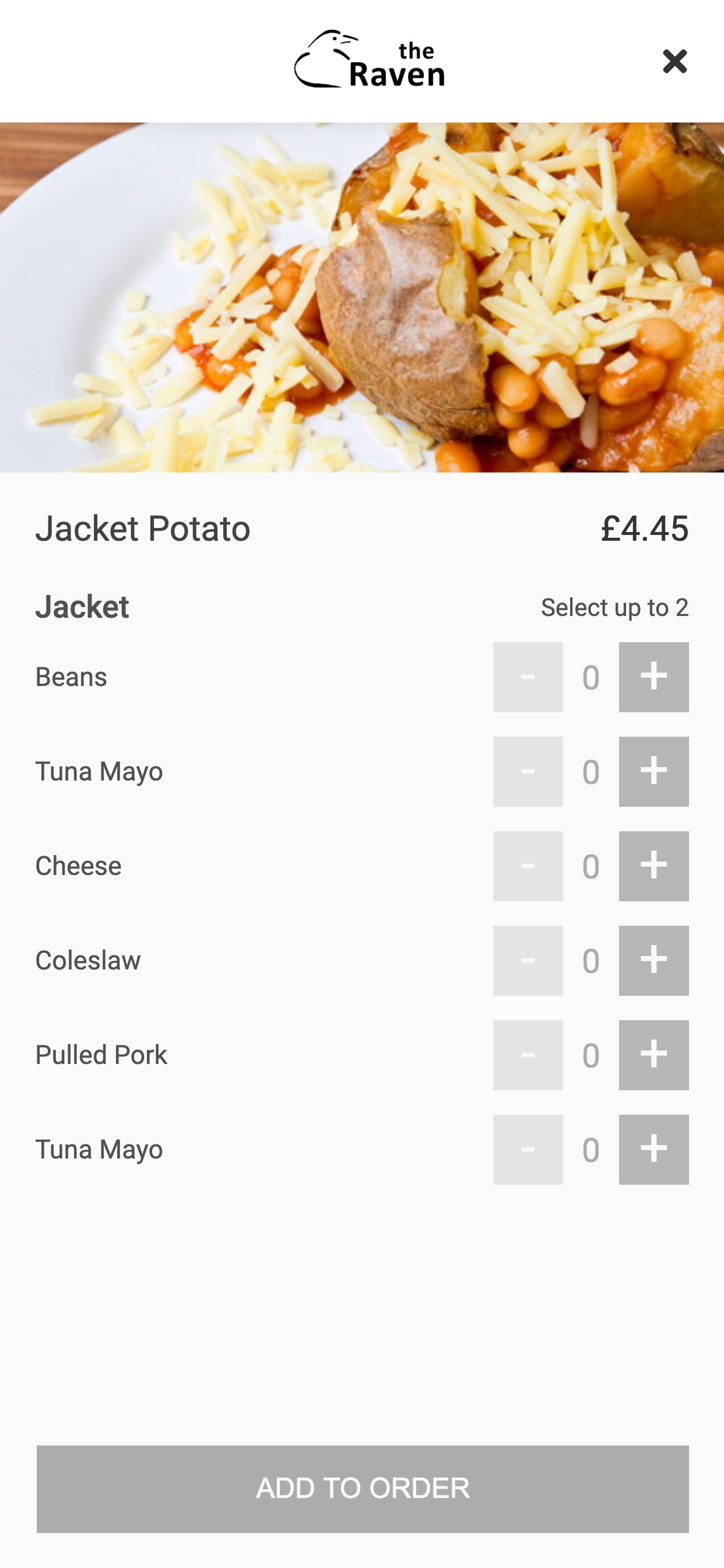Tap Add to Order button
This screenshot has width=724, height=1568.
coord(363,1489)
